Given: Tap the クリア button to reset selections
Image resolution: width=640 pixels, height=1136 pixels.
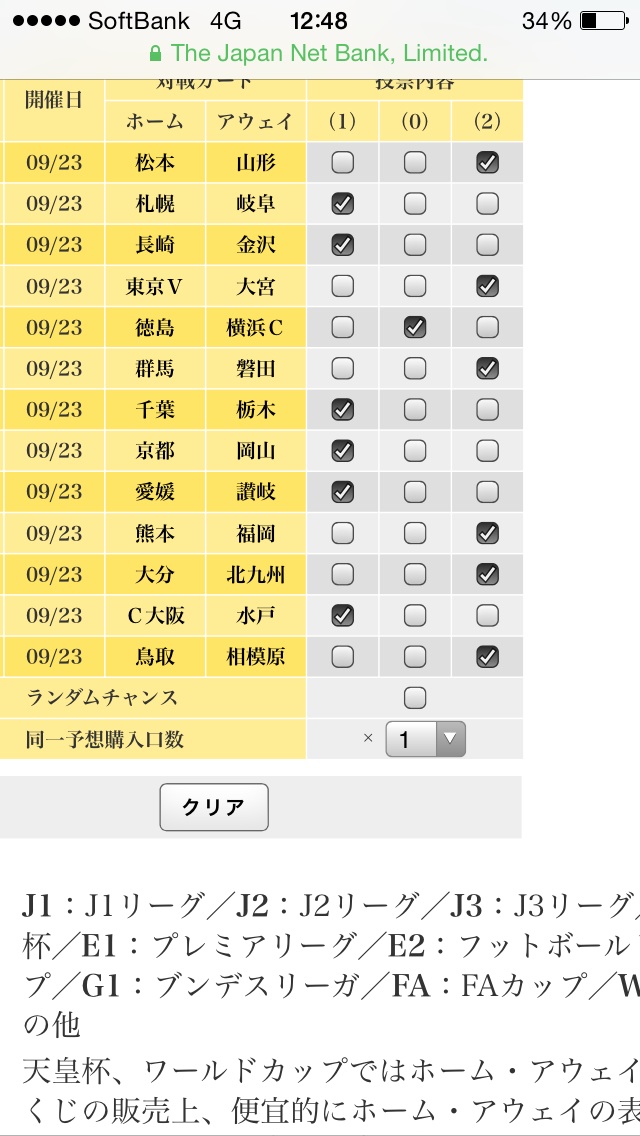Looking at the screenshot, I should pos(214,808).
